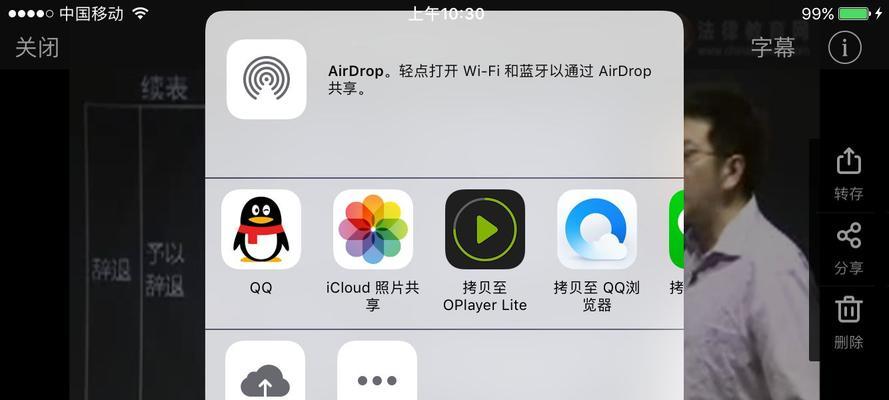Open the info icon
The height and width of the screenshot is (400, 889).
[x=845, y=47]
